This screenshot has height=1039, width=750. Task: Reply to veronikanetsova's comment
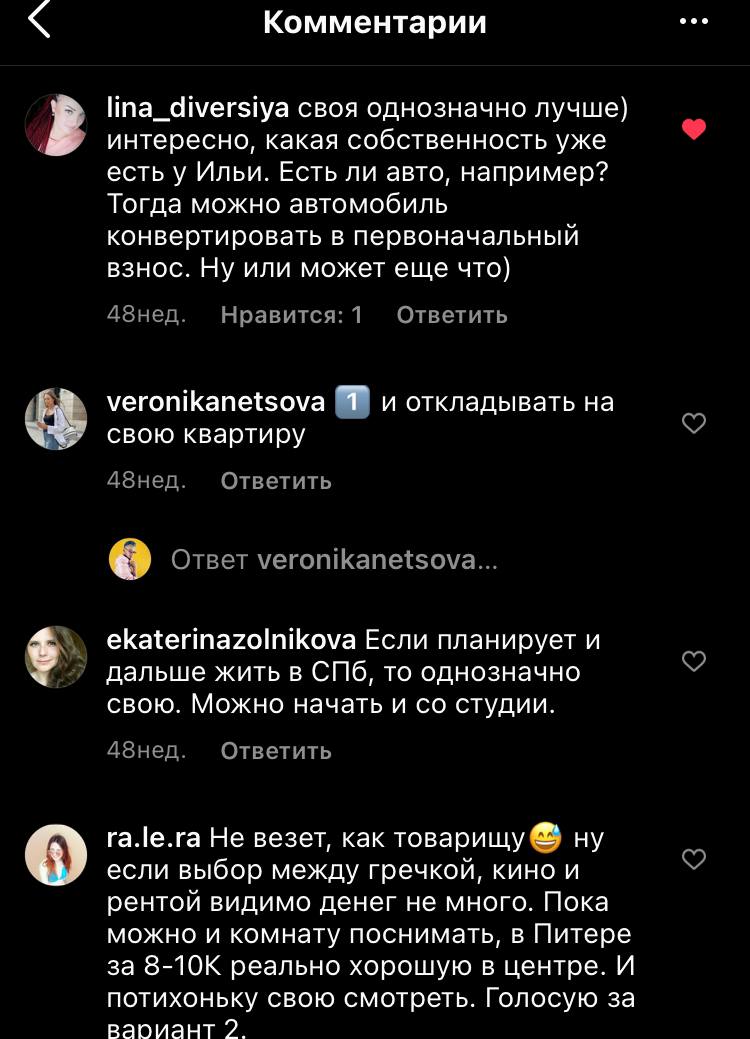pyautogui.click(x=276, y=481)
